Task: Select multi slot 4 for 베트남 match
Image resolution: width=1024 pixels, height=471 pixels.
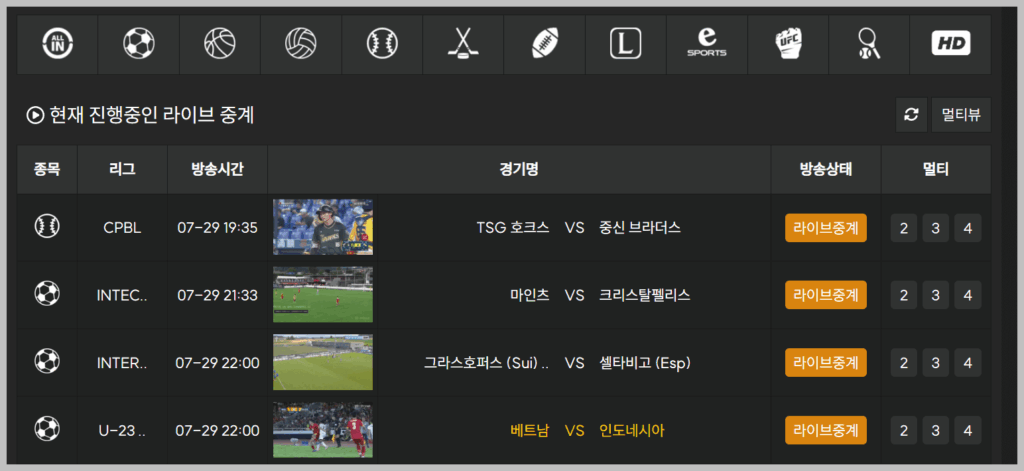Action: 967,431
